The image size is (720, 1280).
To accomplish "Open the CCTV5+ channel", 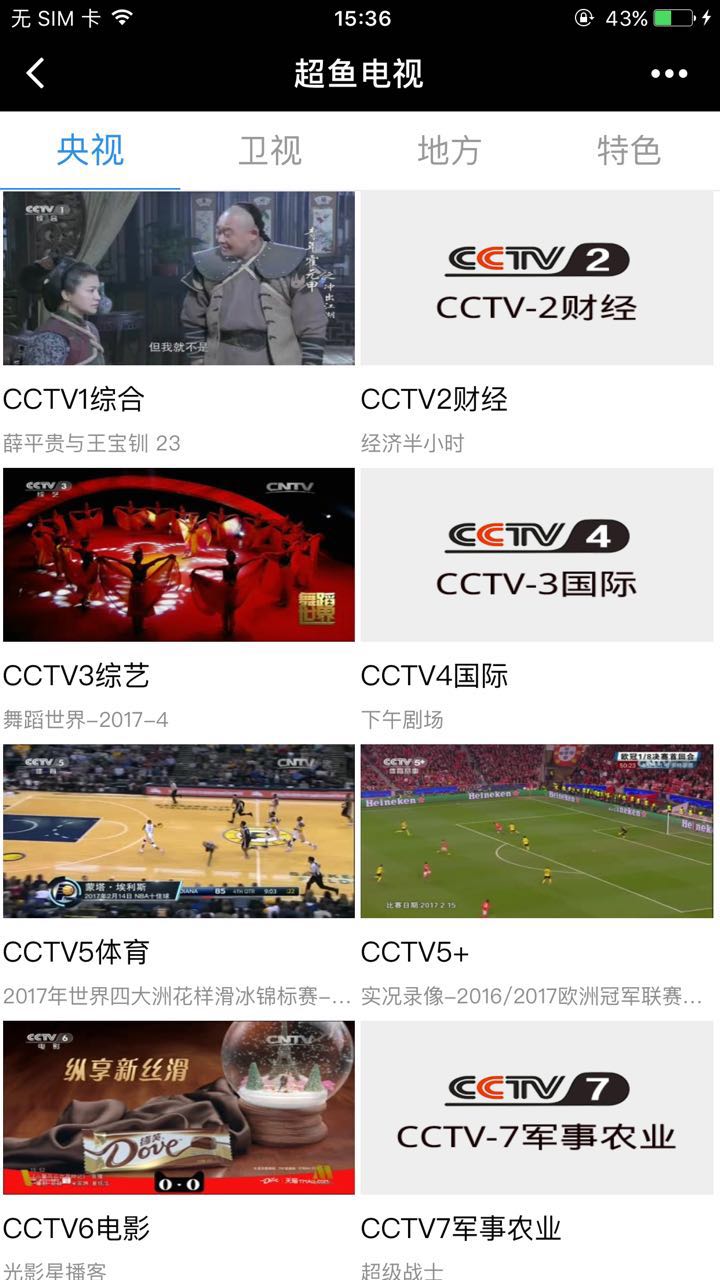I will pyautogui.click(x=537, y=831).
